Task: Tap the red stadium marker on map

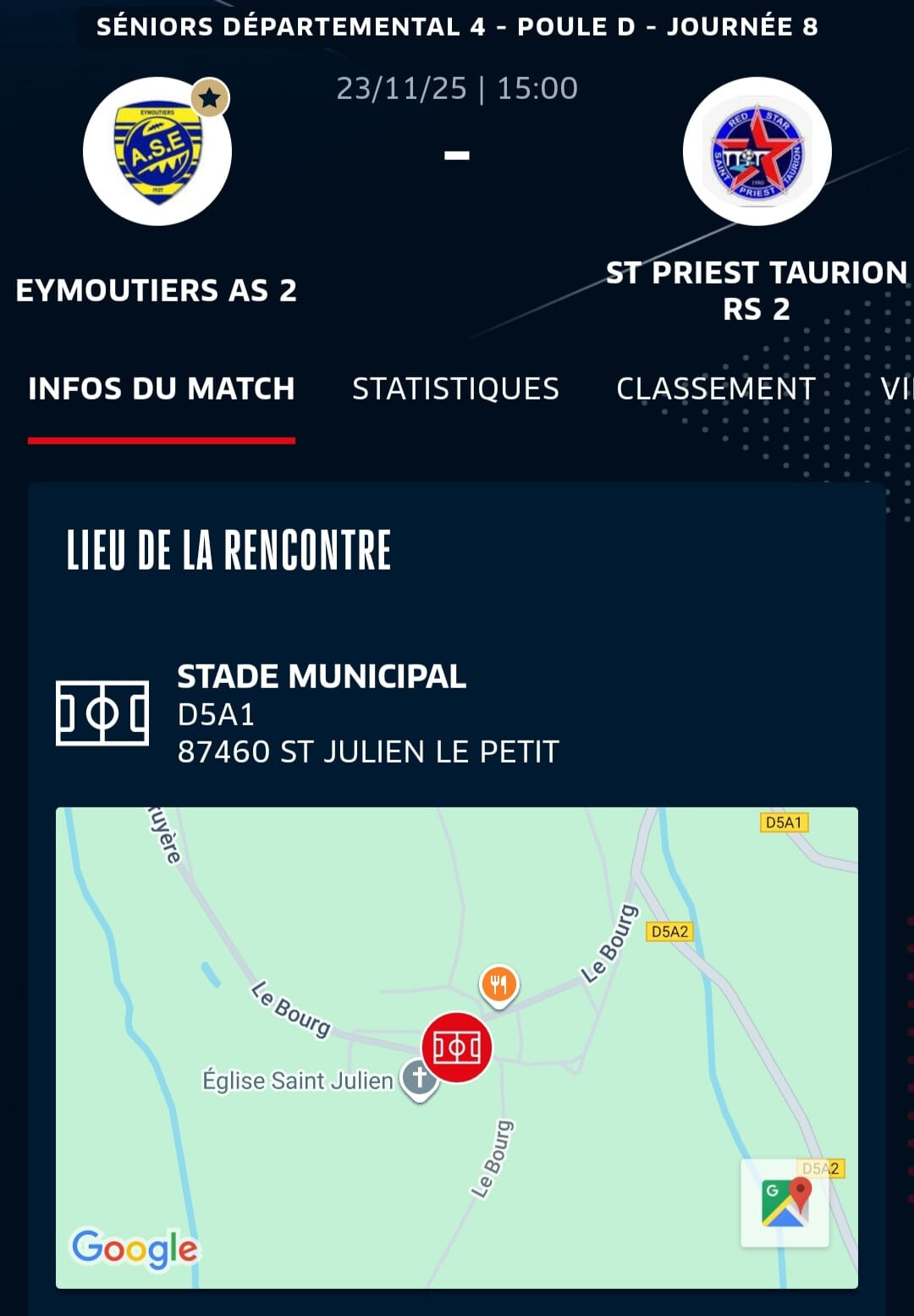Action: pos(457,1047)
